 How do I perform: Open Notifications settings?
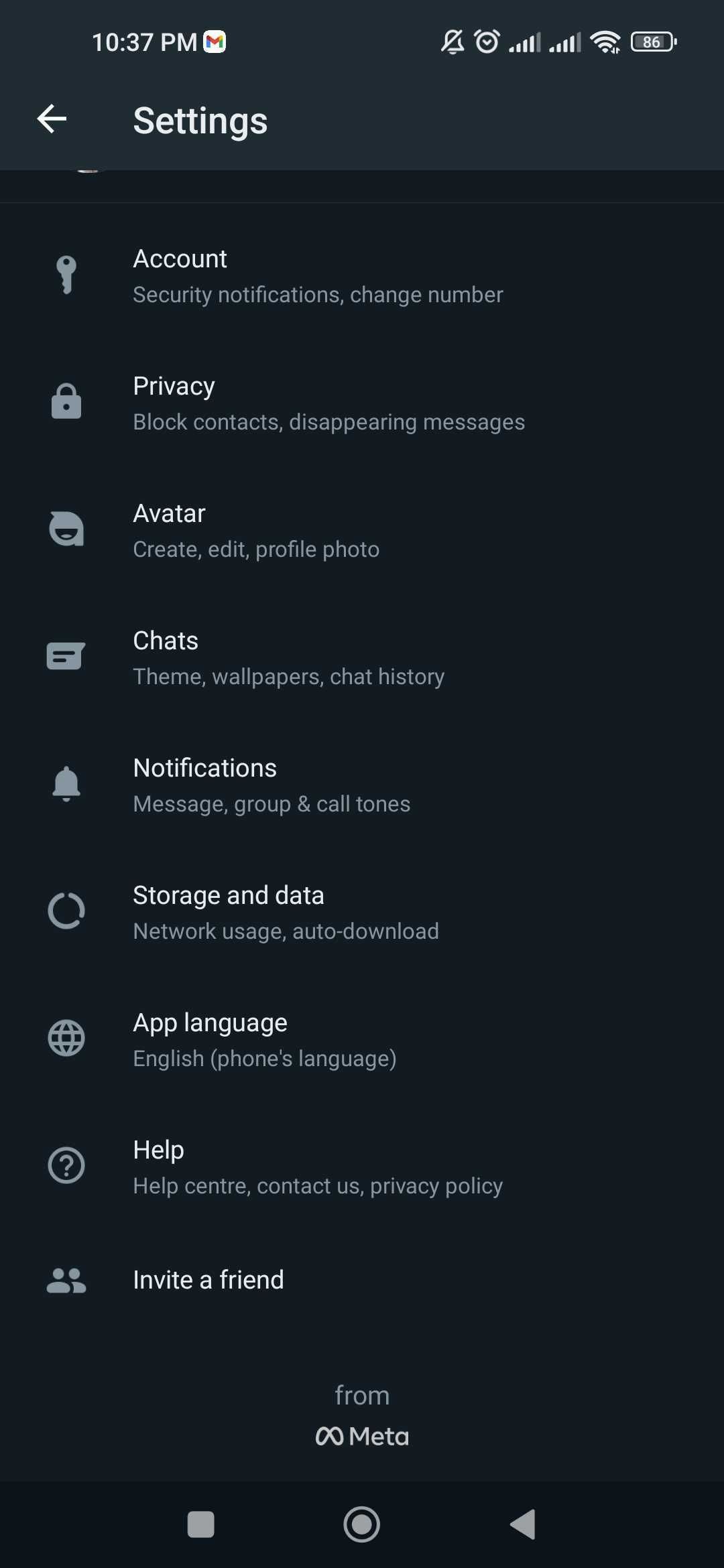pyautogui.click(x=271, y=784)
